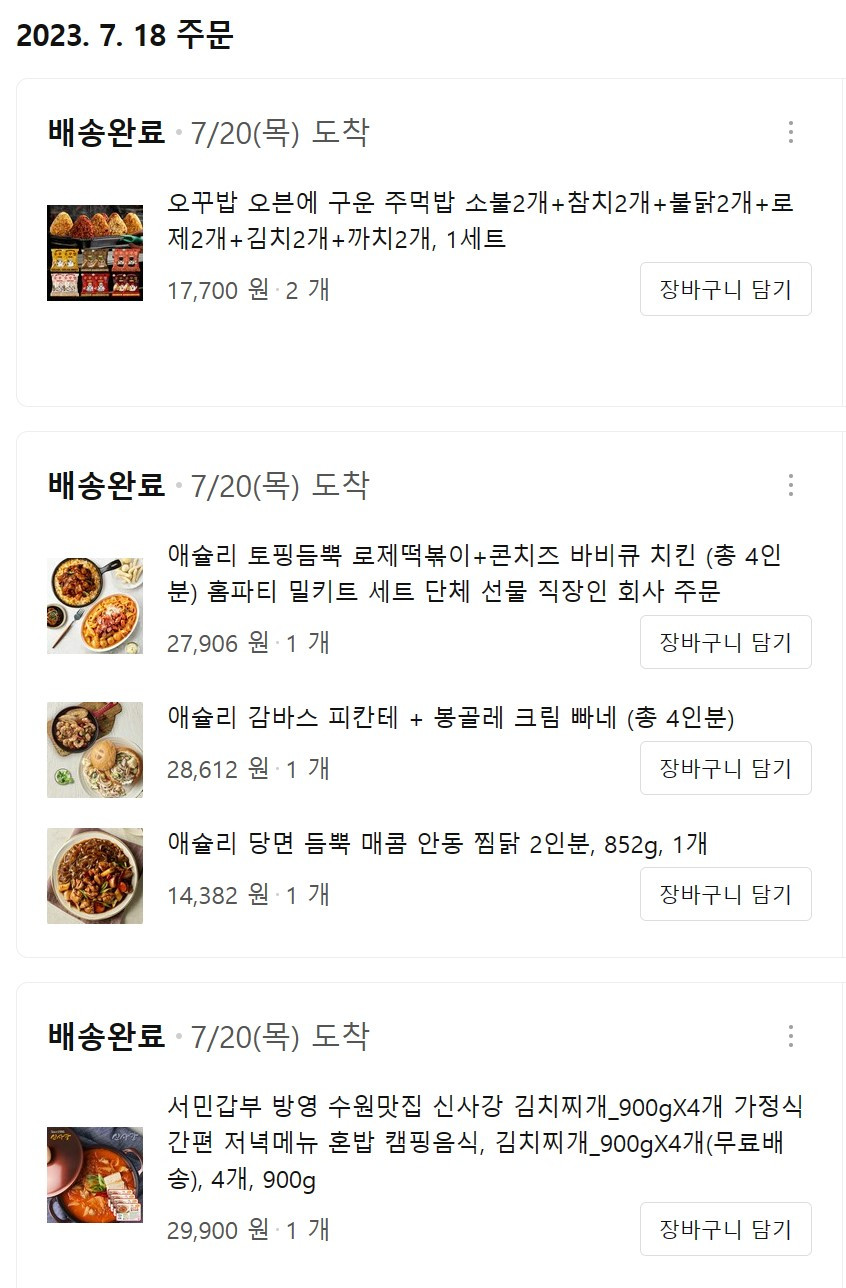The width and height of the screenshot is (846, 1288).
Task: Add 애슐리 감바스 피칸테 to cart
Action: click(725, 768)
